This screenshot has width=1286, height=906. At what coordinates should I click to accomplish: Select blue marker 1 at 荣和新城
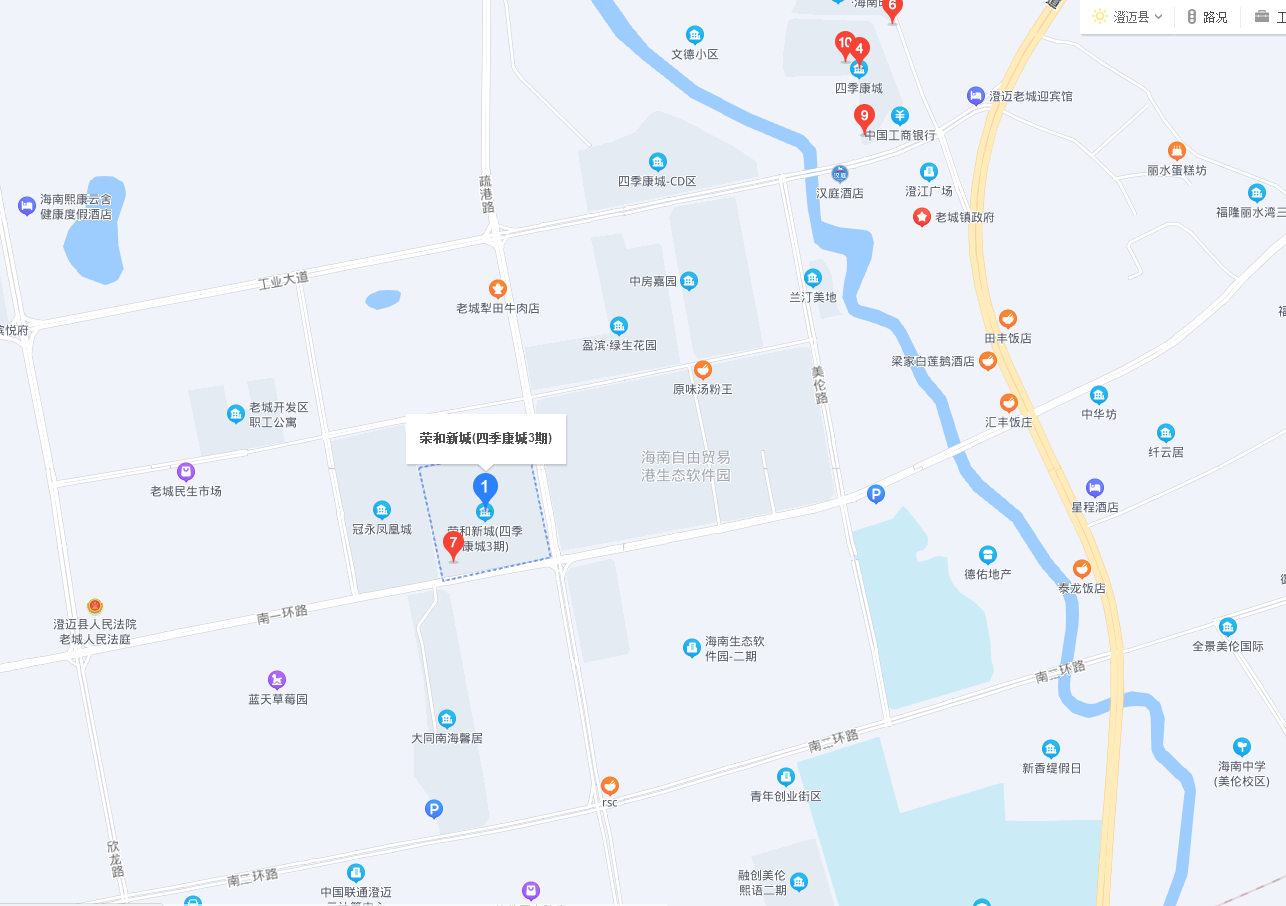[x=485, y=488]
